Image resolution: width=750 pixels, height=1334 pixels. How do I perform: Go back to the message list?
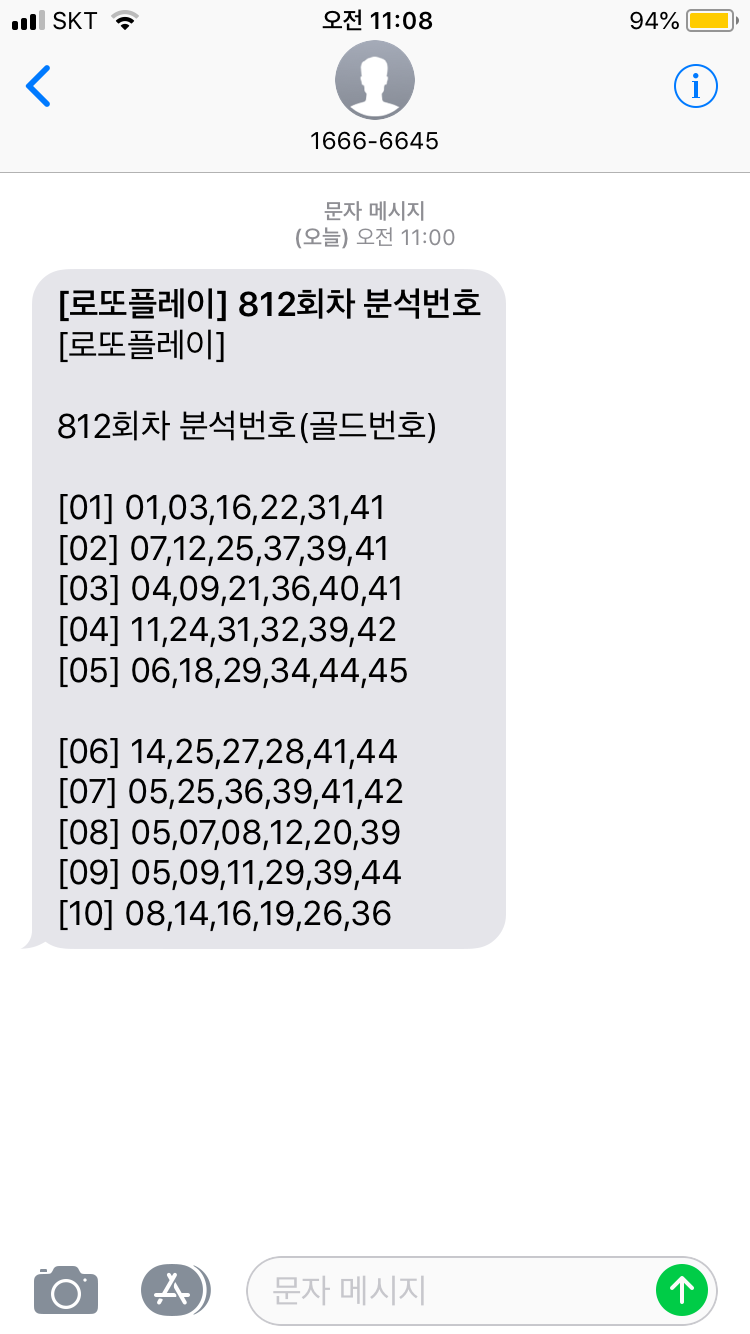pyautogui.click(x=38, y=87)
